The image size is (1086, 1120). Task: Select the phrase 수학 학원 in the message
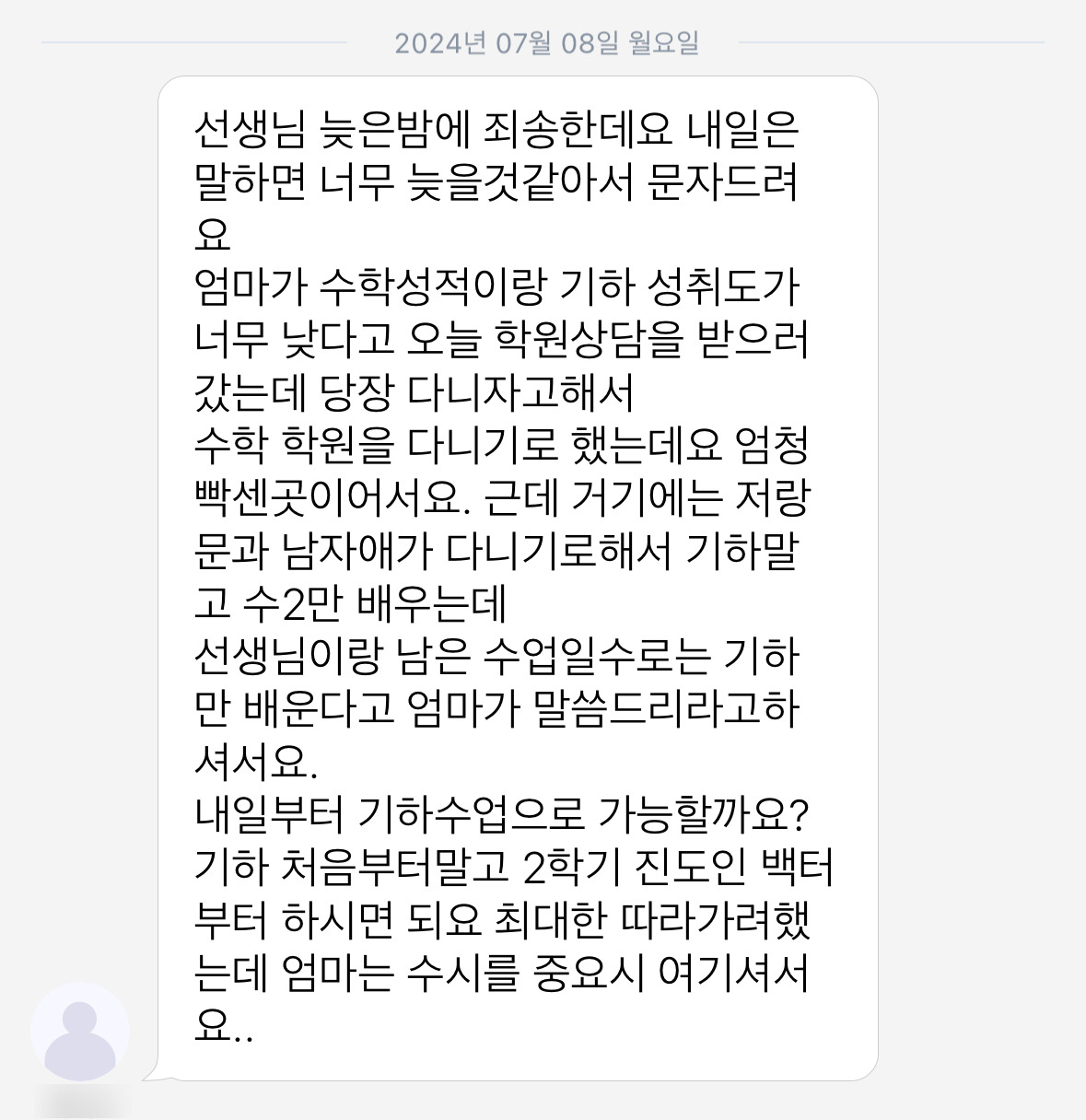point(276,448)
